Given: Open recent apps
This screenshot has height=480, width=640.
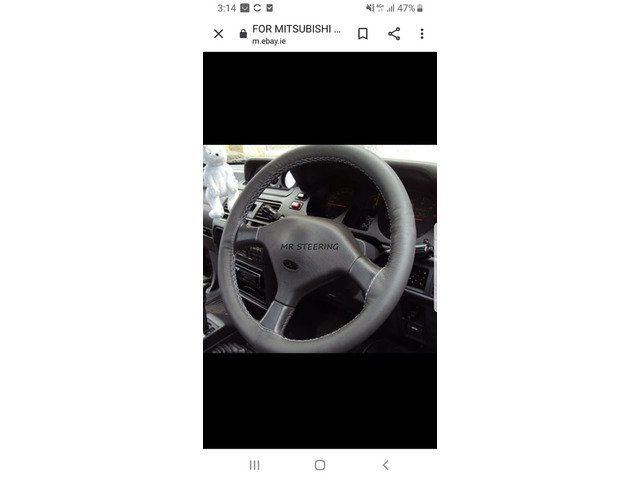Looking at the screenshot, I should (254, 465).
